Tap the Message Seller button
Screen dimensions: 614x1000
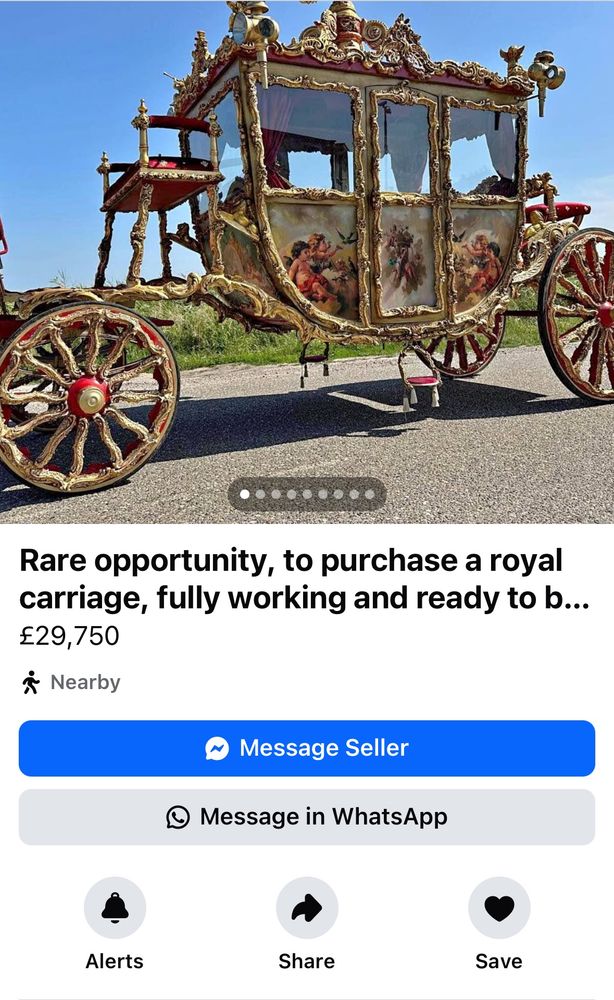pos(306,748)
